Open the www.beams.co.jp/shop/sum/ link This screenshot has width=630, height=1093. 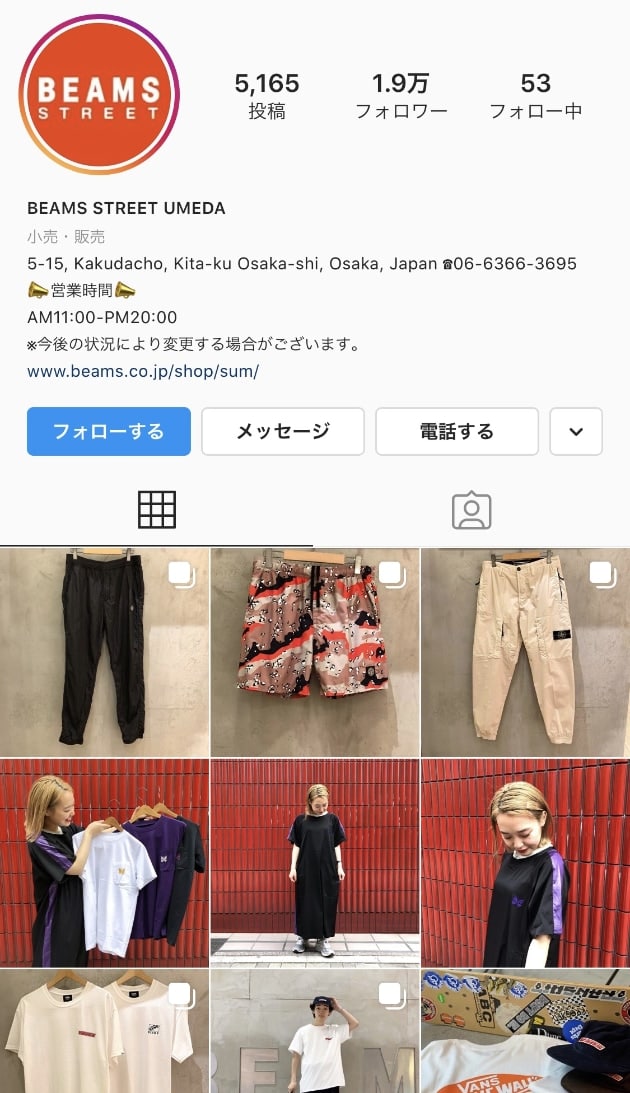tap(143, 371)
